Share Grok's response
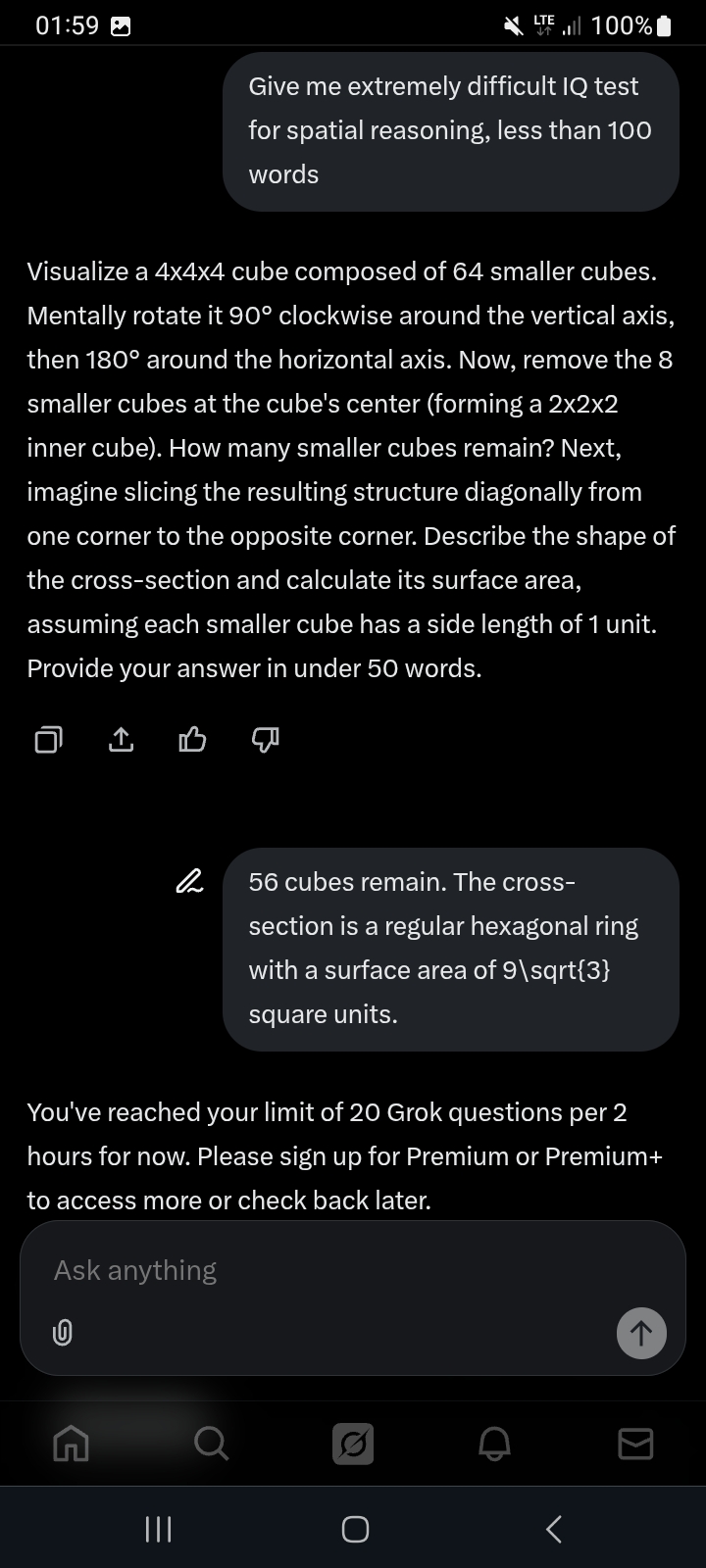 pos(120,740)
